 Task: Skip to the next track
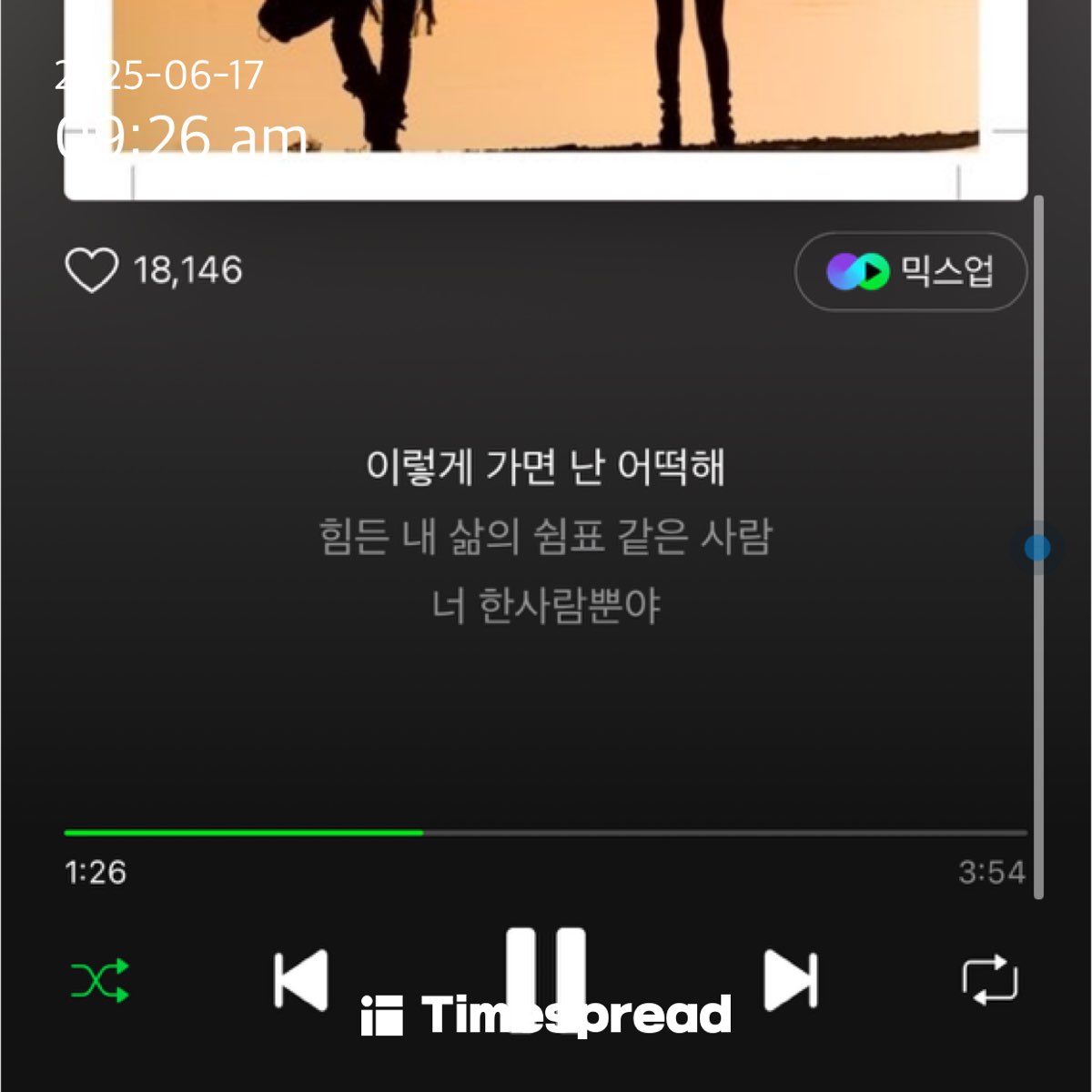(x=790, y=980)
